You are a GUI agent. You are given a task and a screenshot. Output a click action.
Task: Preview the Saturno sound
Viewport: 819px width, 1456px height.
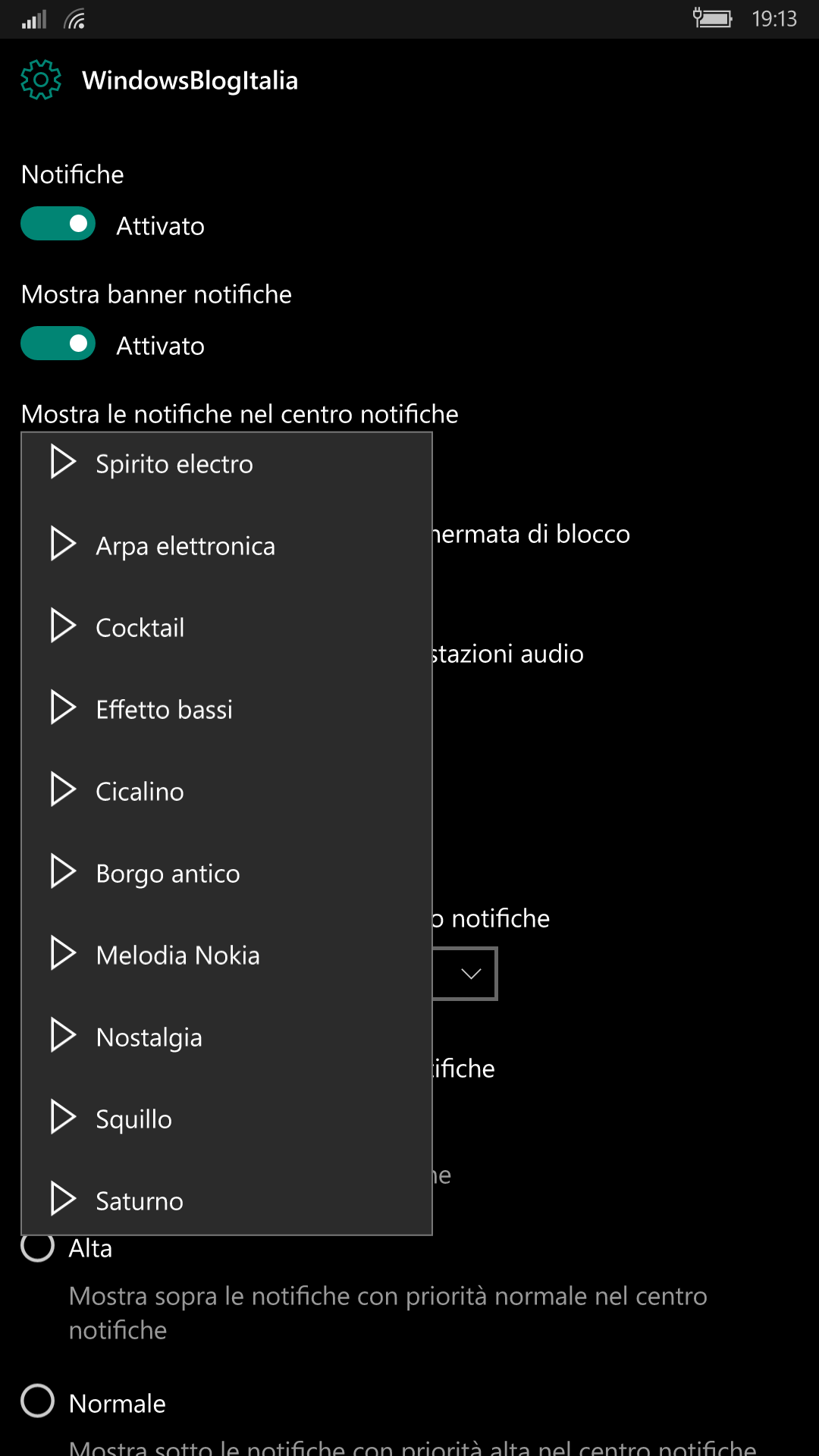click(63, 1199)
